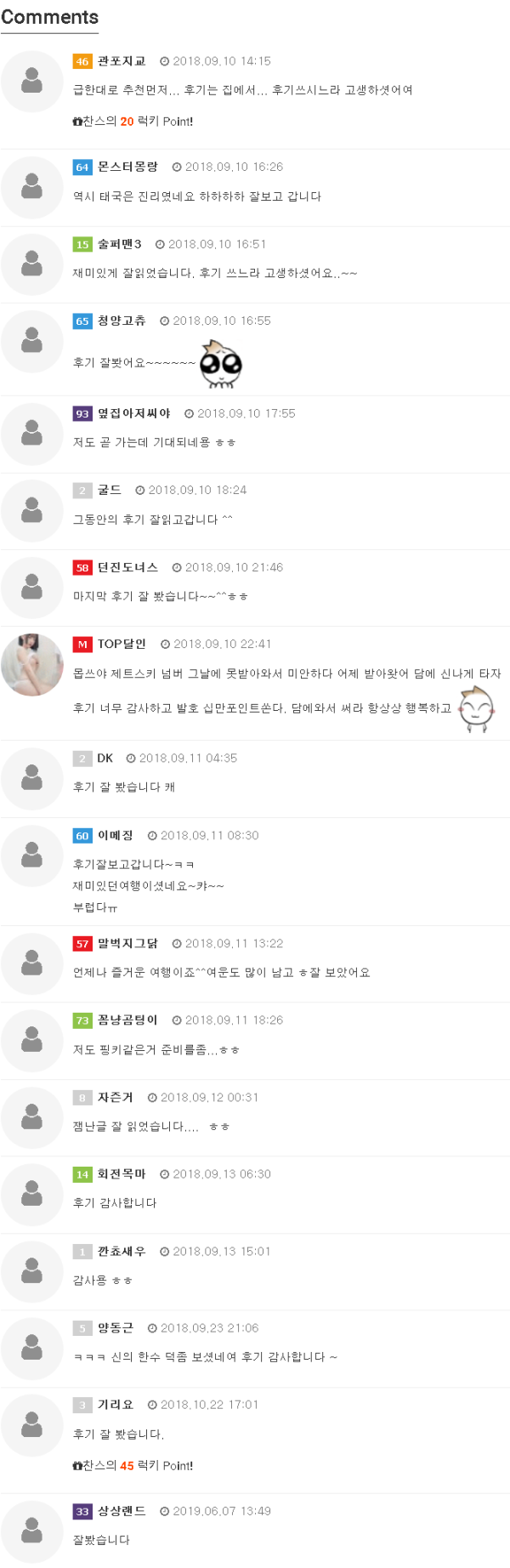Open the member menu for 이메징

click(116, 835)
